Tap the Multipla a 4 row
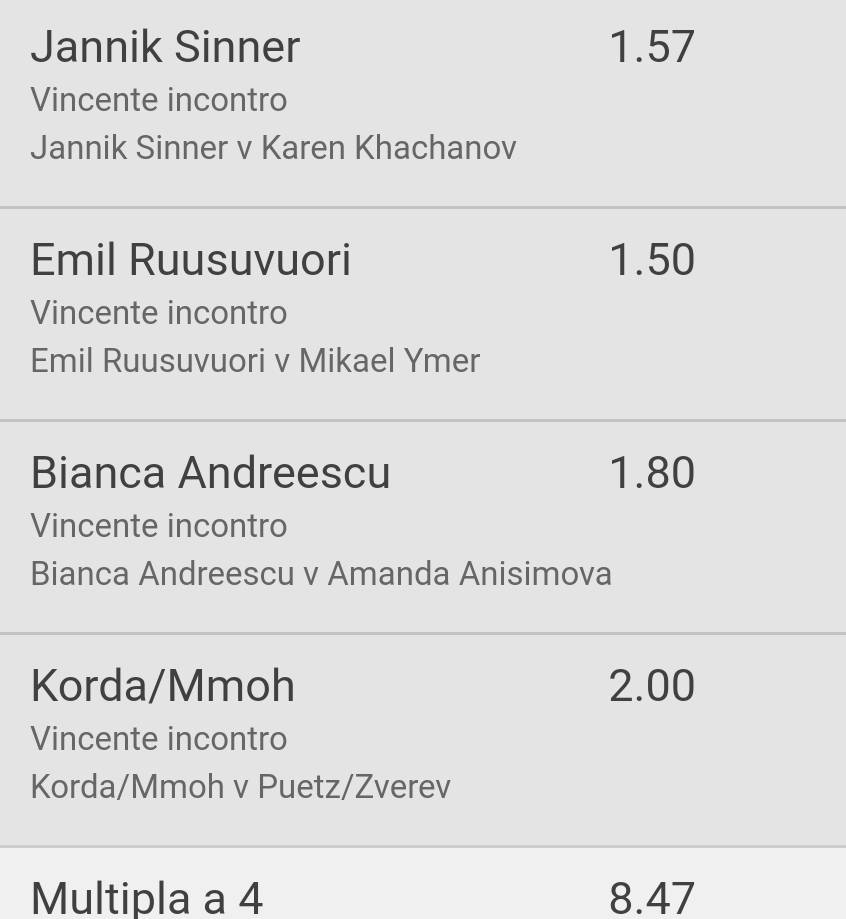This screenshot has width=846, height=919. point(423,884)
